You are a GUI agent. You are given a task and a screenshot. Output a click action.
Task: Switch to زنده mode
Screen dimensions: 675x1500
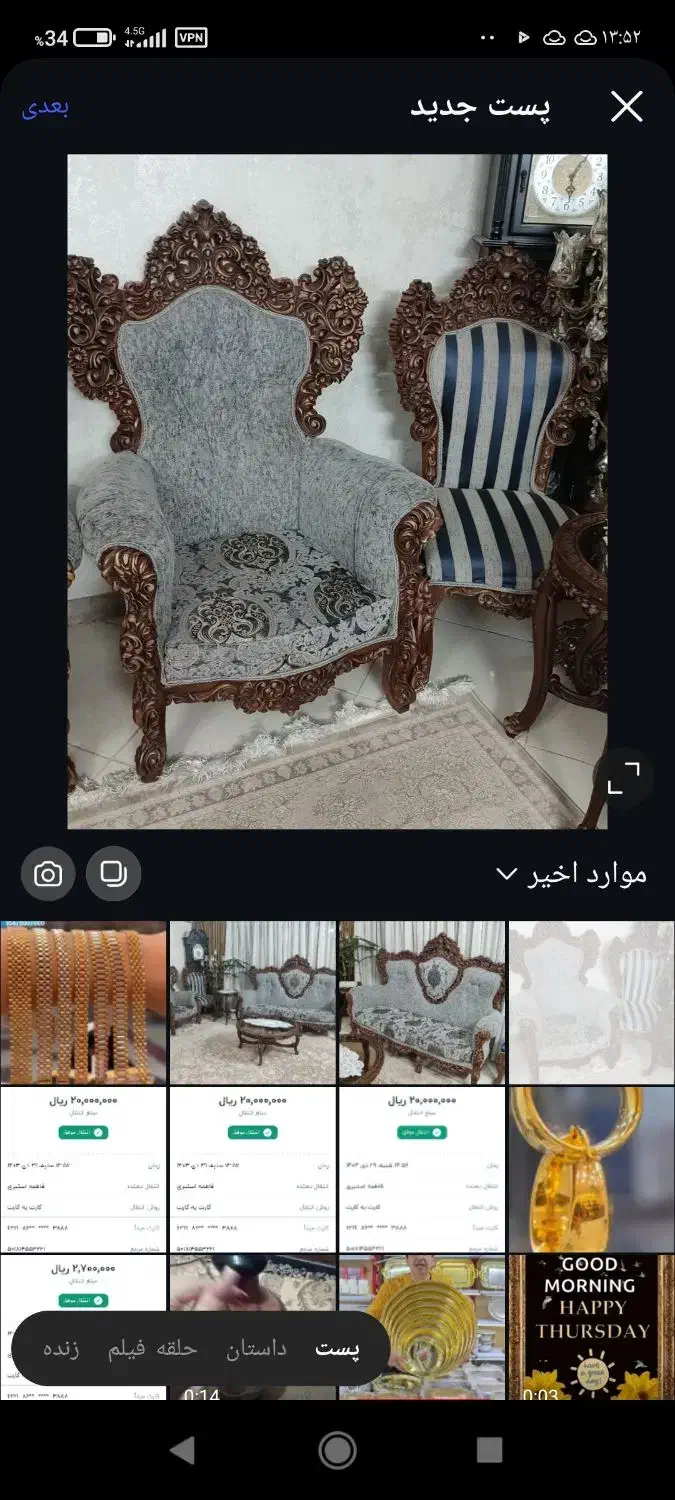pyautogui.click(x=61, y=1348)
